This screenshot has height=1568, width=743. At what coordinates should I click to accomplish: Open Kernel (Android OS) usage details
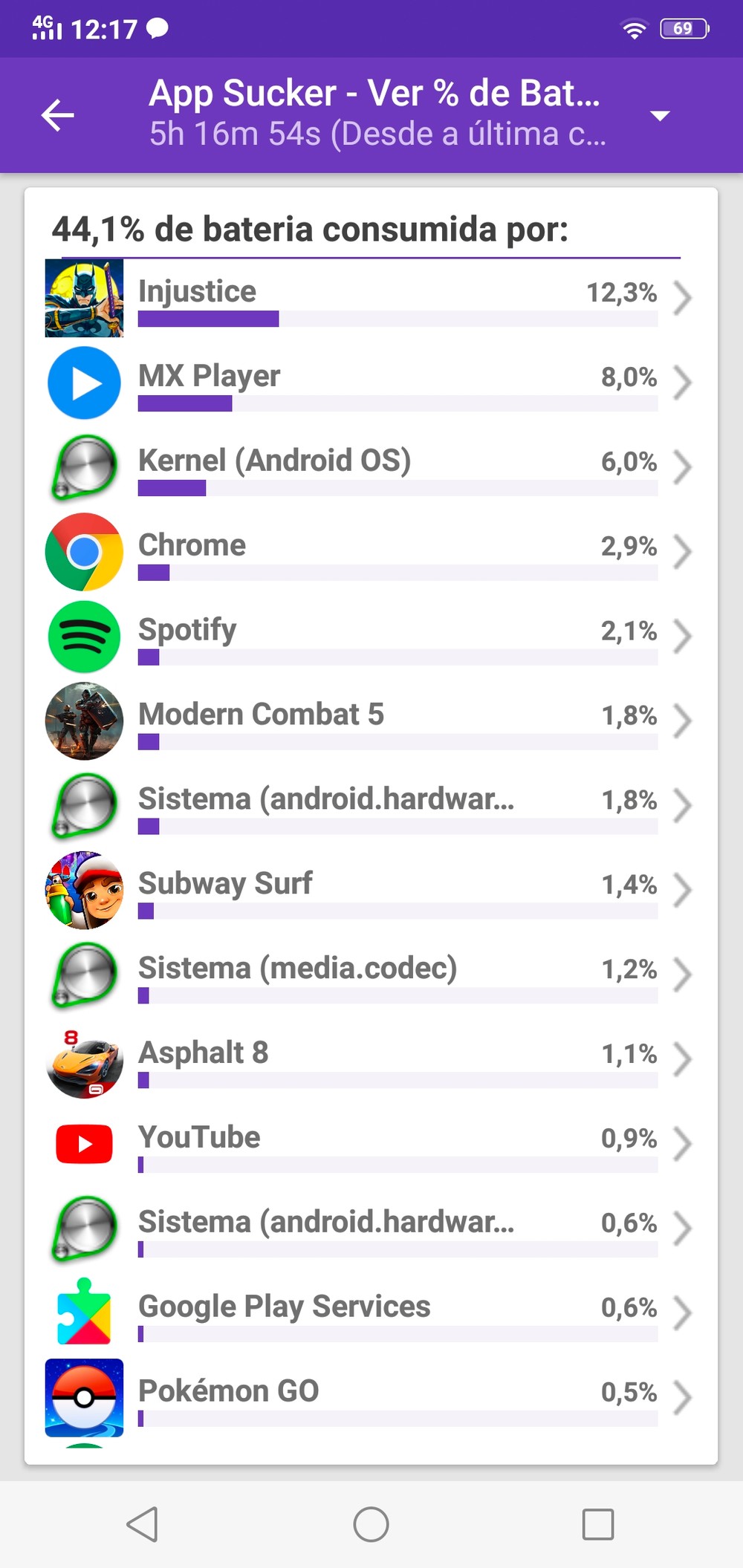(371, 467)
